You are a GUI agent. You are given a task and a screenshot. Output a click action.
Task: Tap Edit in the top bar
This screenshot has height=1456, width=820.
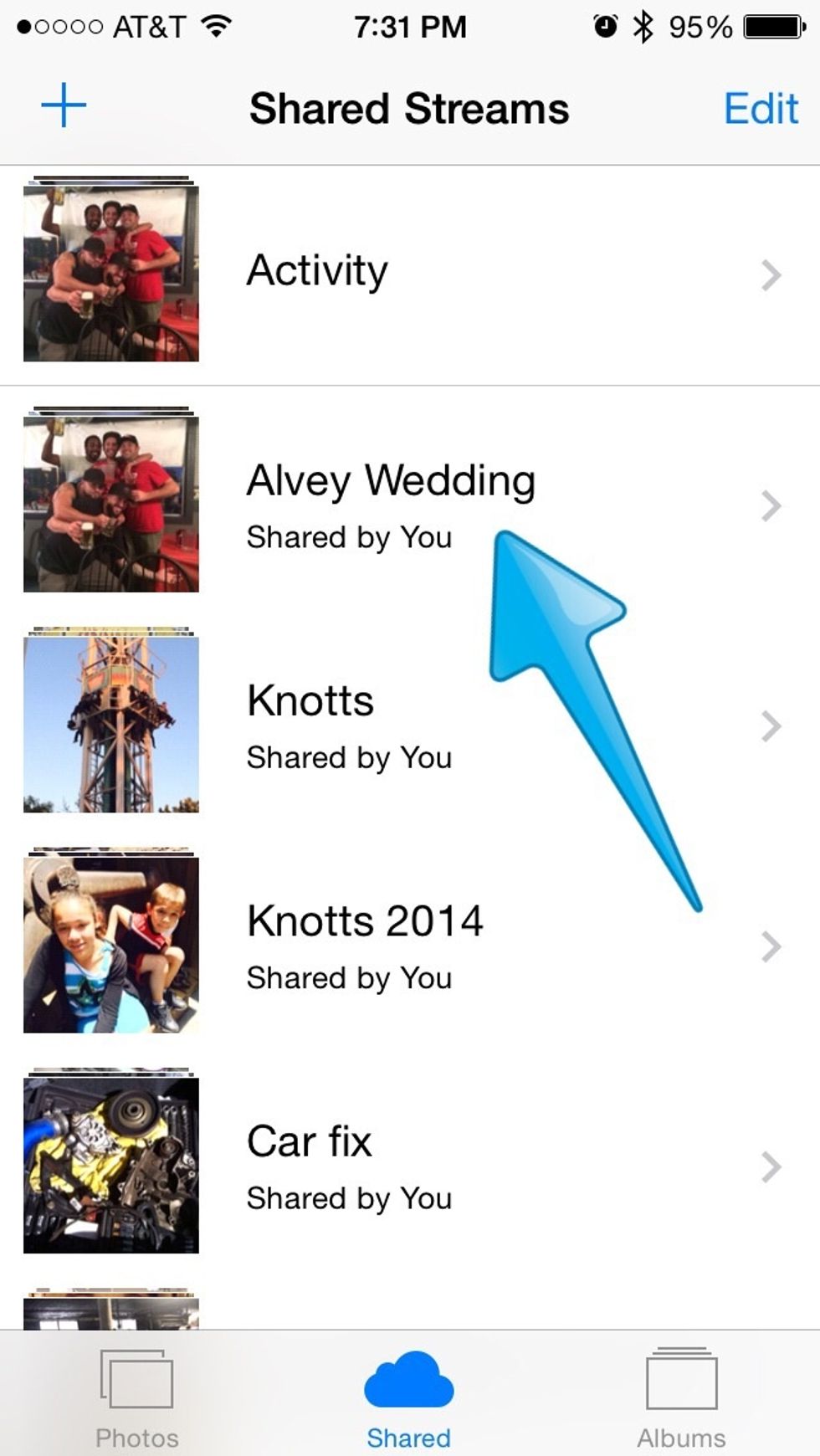tap(760, 109)
